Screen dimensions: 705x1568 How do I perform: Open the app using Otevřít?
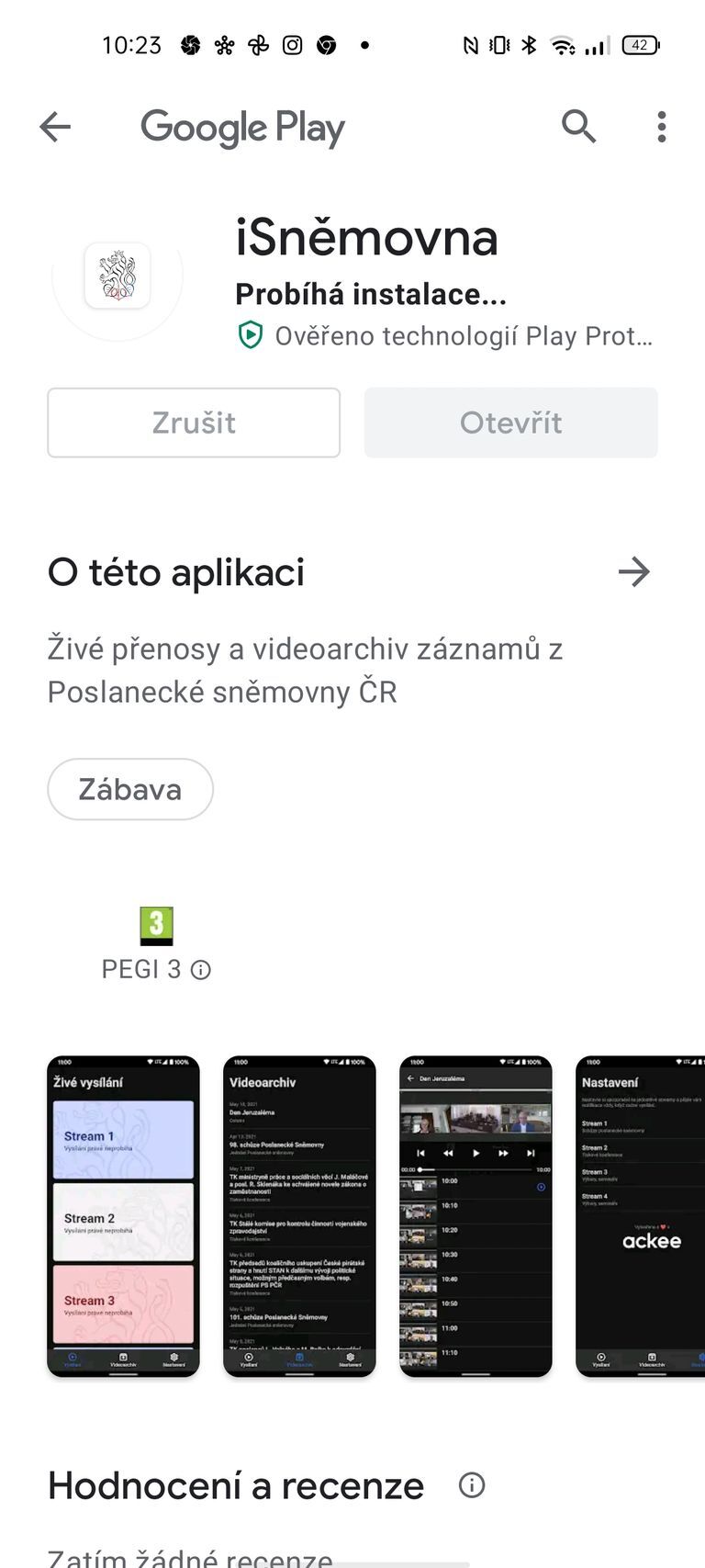click(x=510, y=423)
